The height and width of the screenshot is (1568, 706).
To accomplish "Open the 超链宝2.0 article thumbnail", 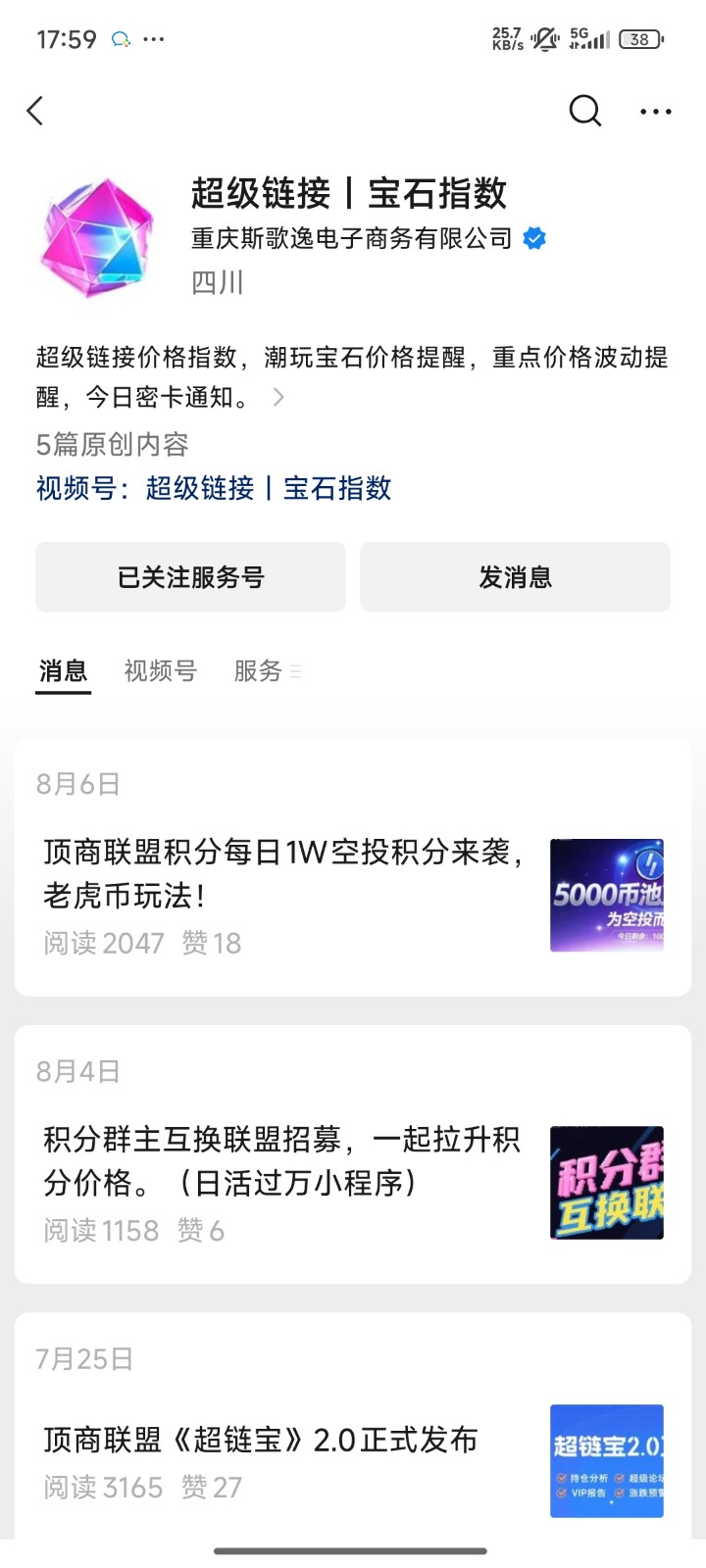I will (x=606, y=1461).
